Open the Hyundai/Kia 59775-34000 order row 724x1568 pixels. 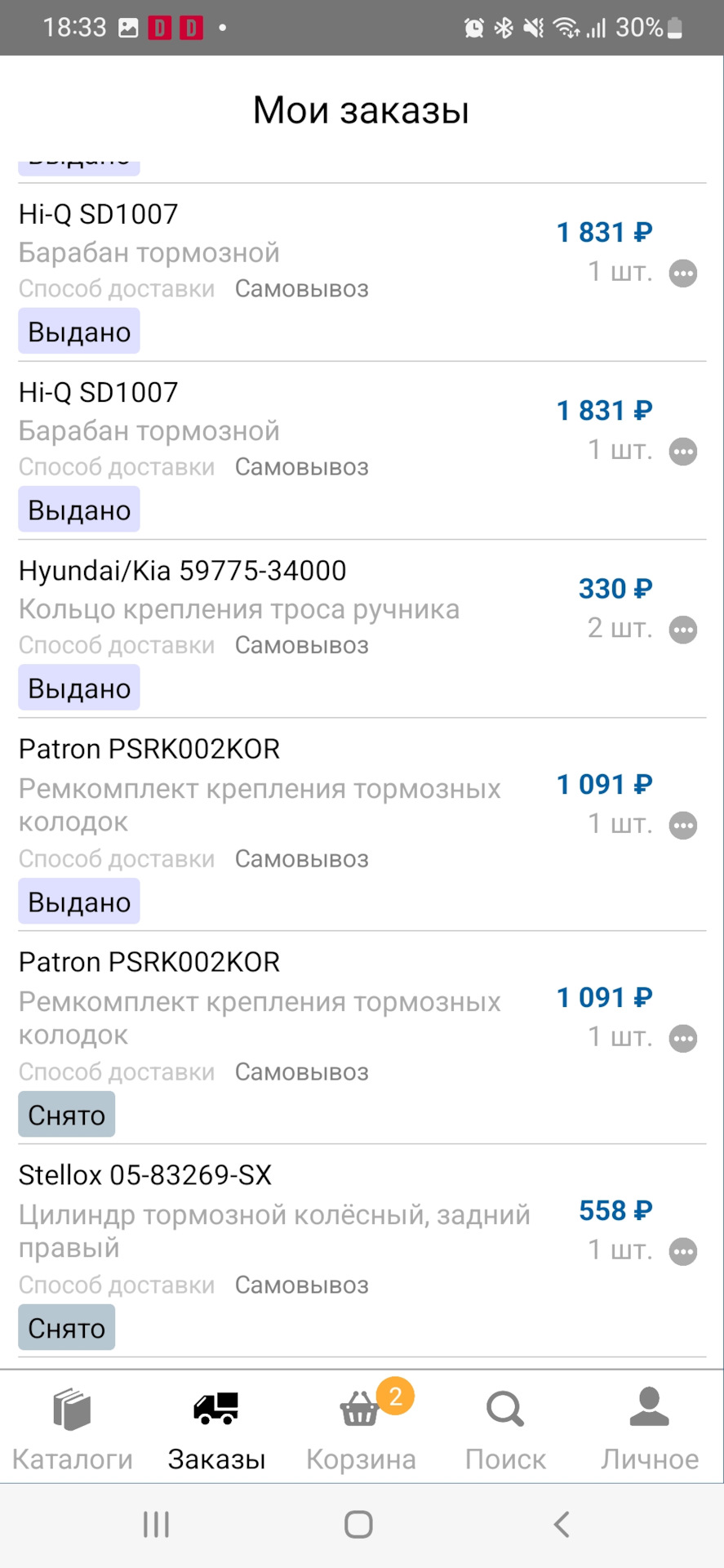pyautogui.click(x=362, y=629)
